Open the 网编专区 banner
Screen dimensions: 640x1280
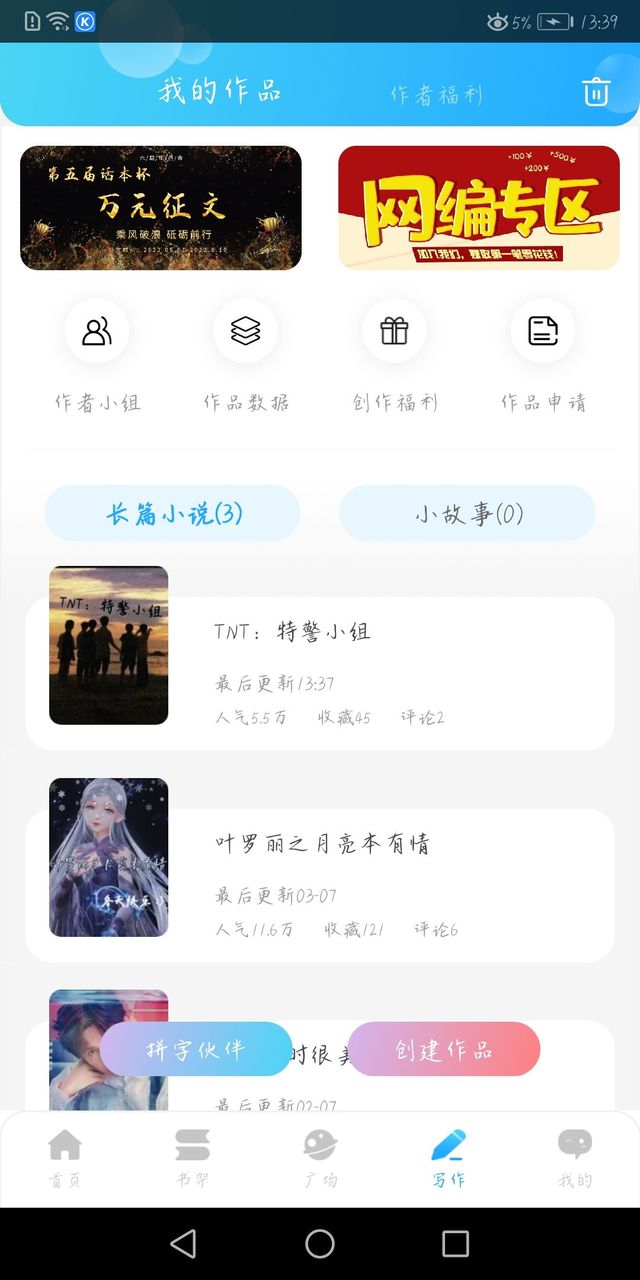pos(479,208)
